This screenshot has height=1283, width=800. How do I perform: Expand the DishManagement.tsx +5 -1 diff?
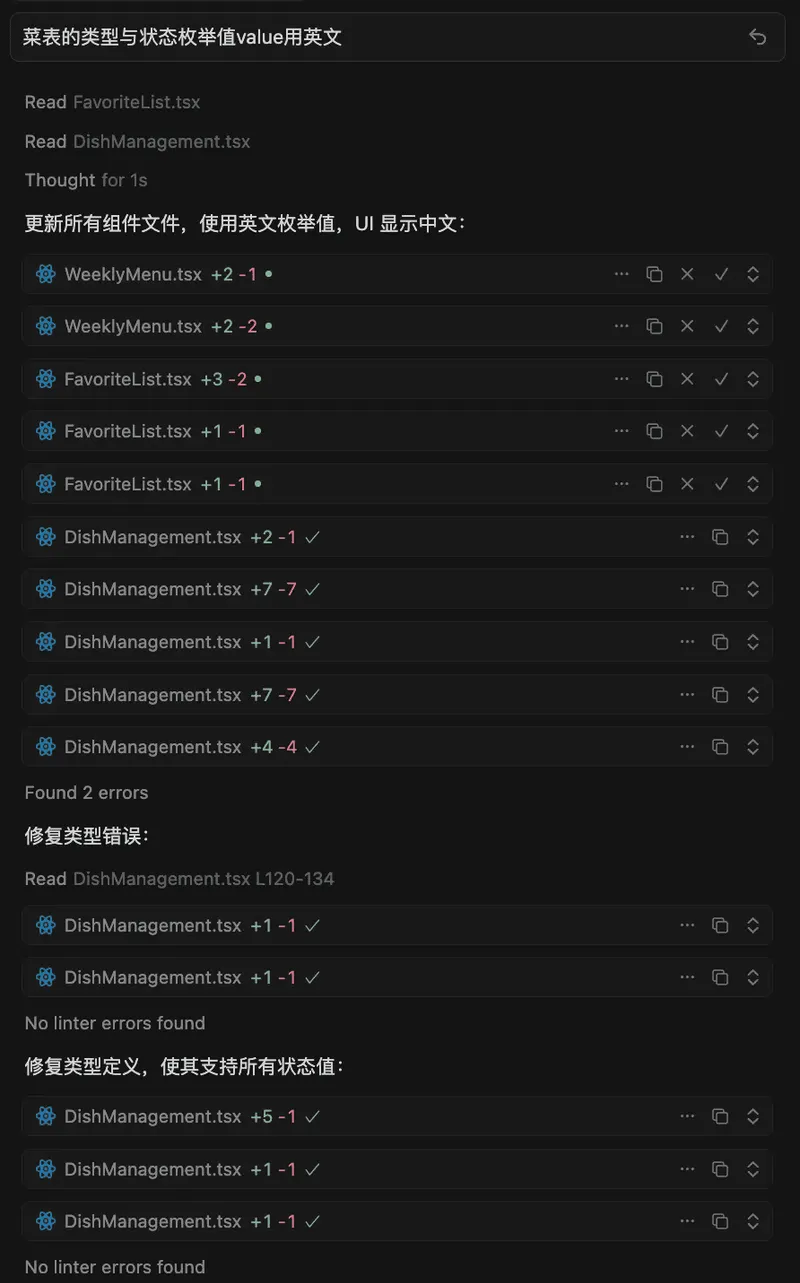tap(753, 1116)
